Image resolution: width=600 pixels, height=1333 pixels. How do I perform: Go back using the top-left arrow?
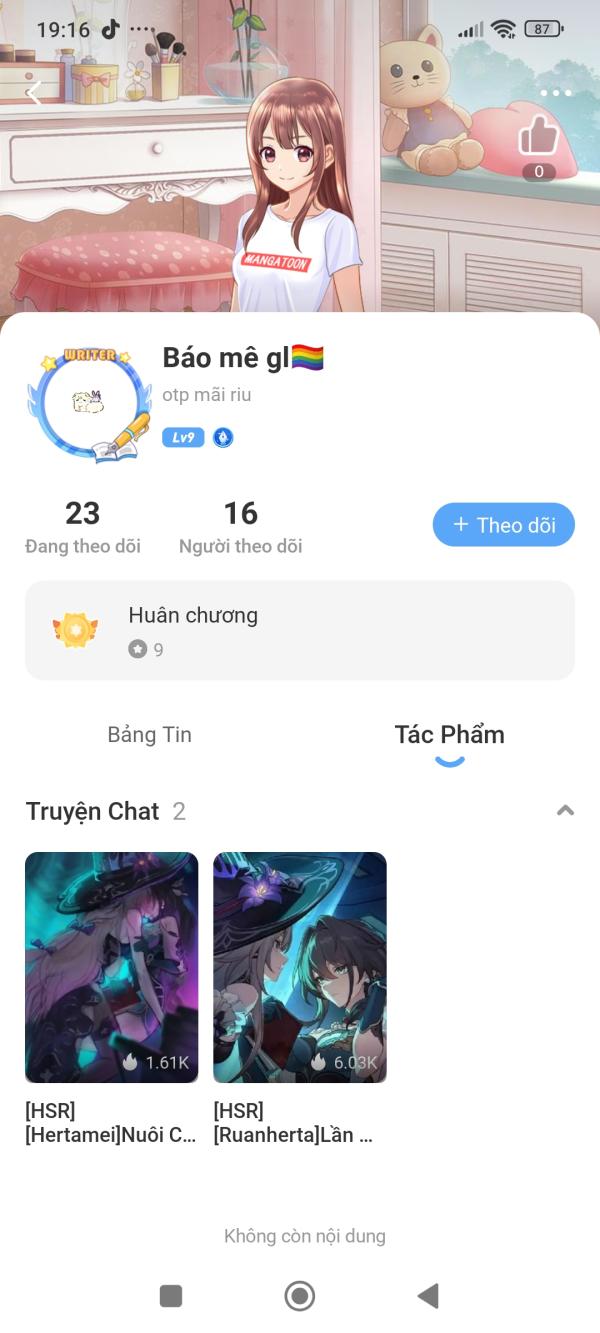tap(34, 94)
